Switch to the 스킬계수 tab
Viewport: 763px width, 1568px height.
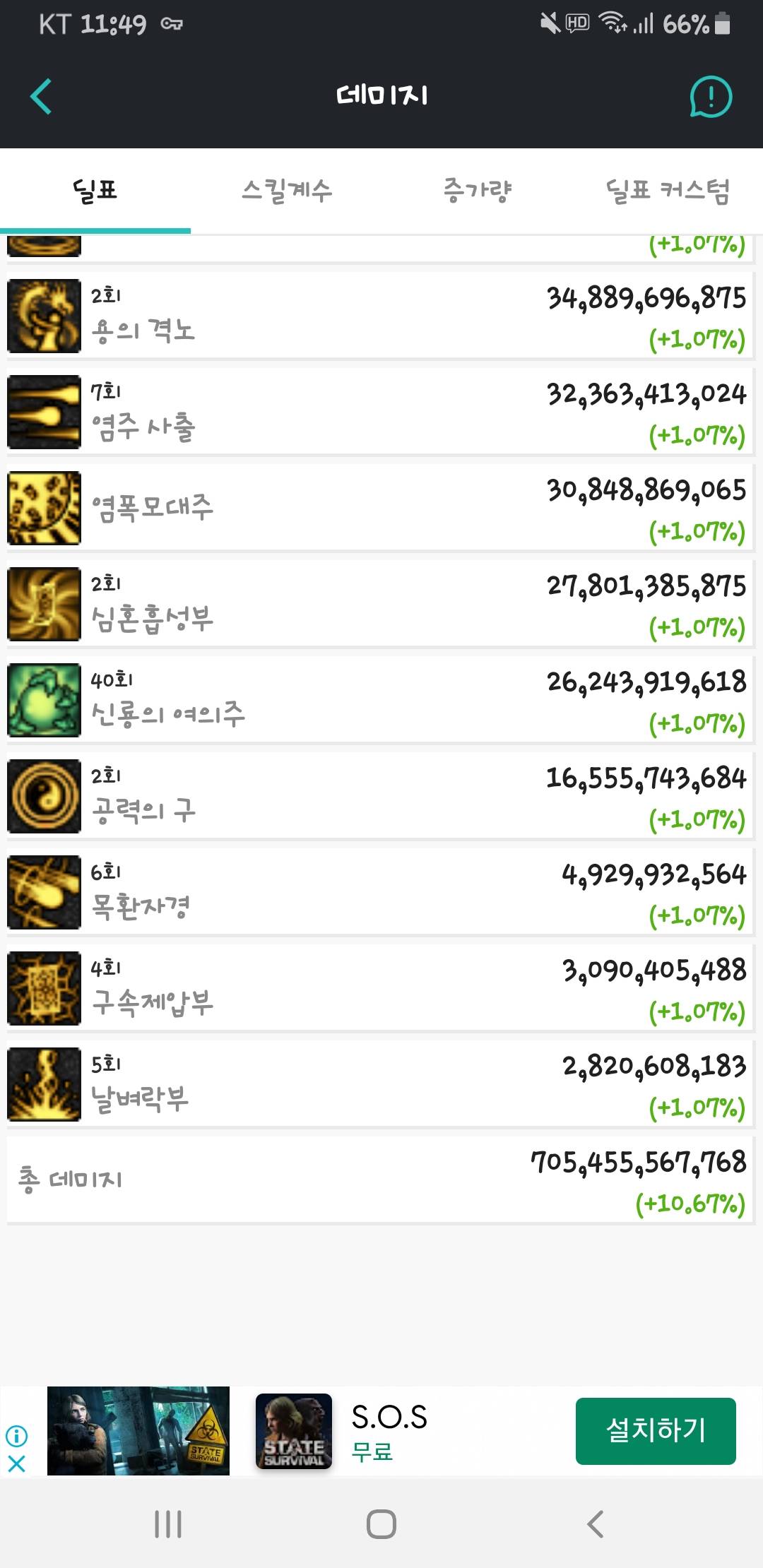(286, 191)
